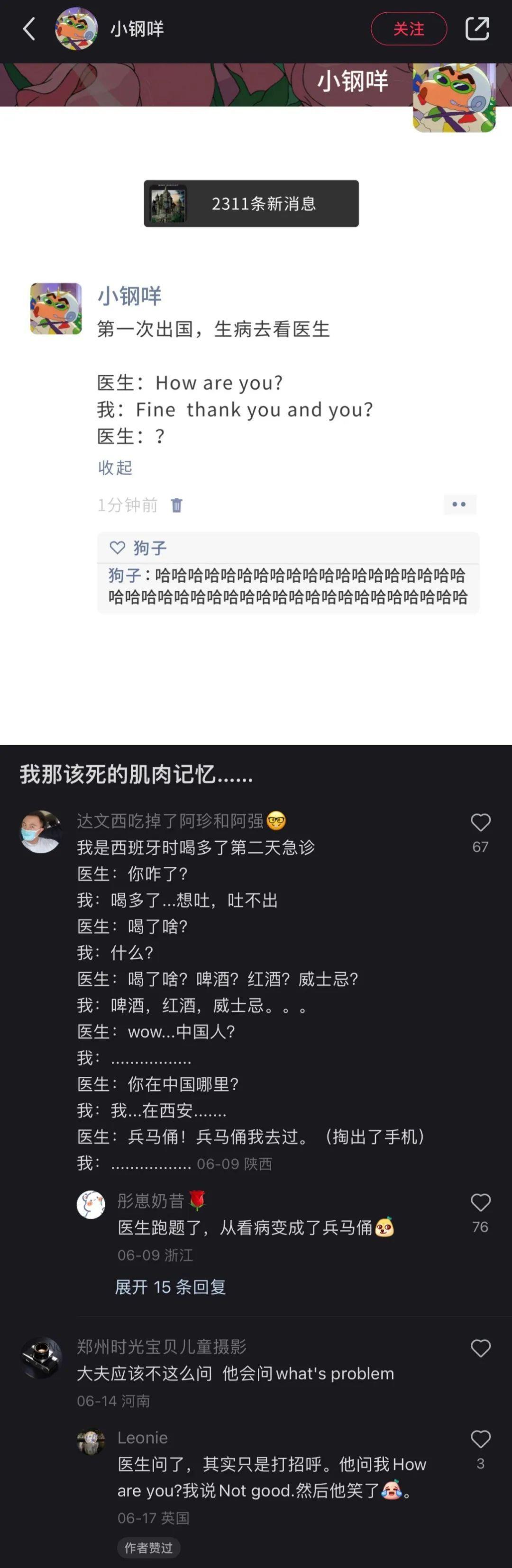Viewport: 512px width, 1568px height.
Task: Like 达文西吃掉了阿珍和阿强's comment
Action: 480,823
